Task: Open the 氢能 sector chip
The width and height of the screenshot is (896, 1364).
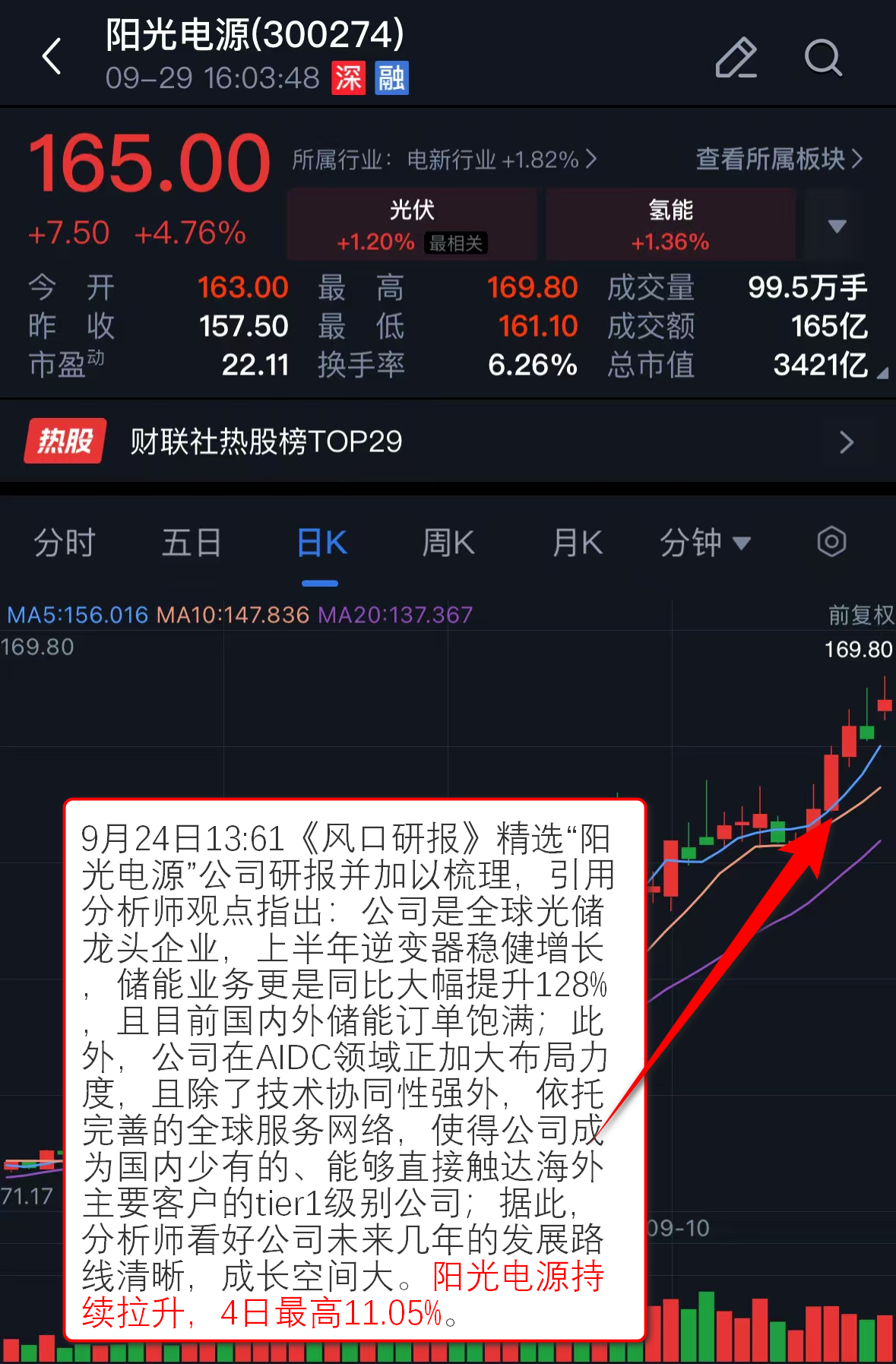Action: (x=670, y=226)
